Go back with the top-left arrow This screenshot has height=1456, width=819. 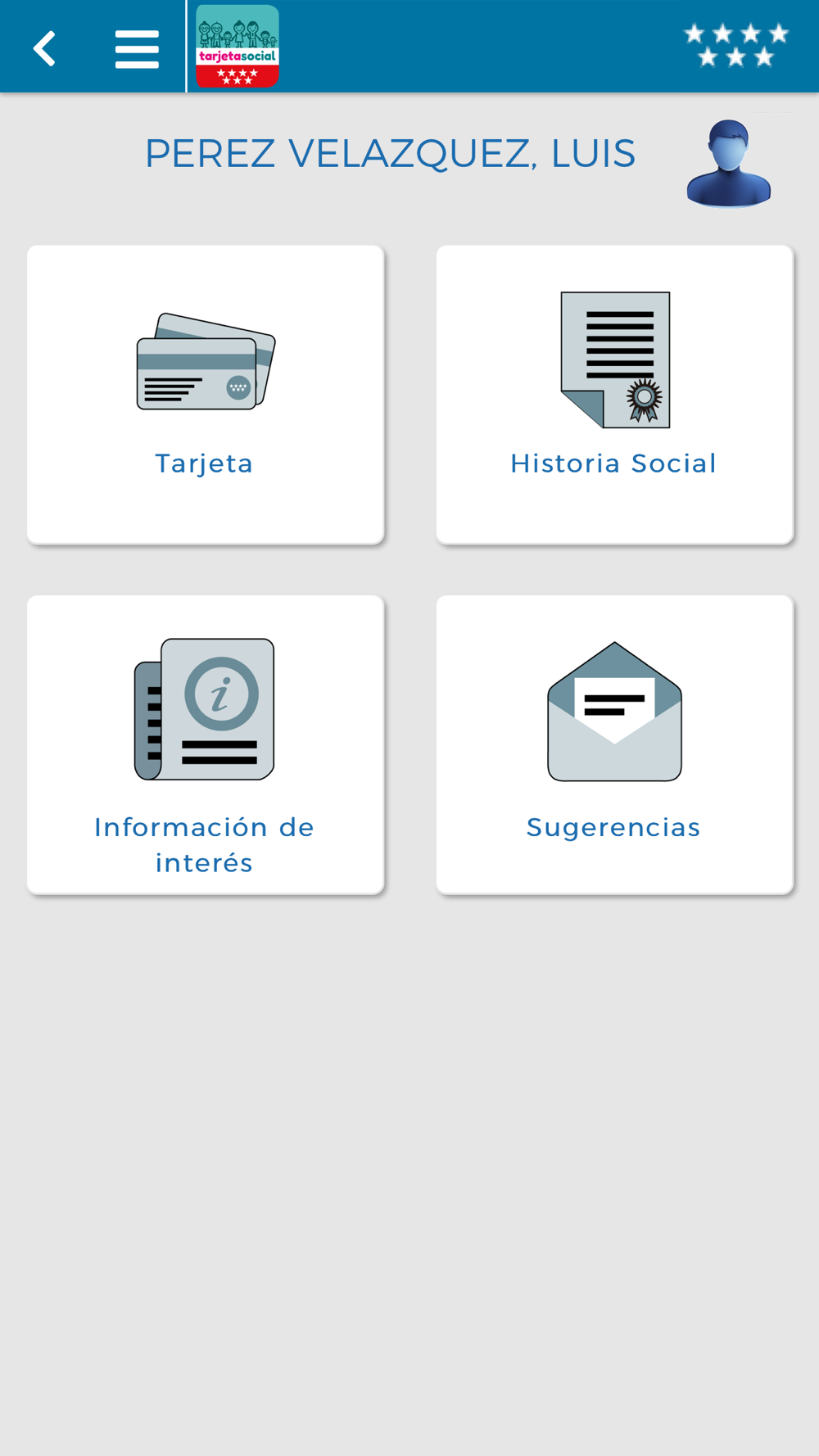click(44, 48)
